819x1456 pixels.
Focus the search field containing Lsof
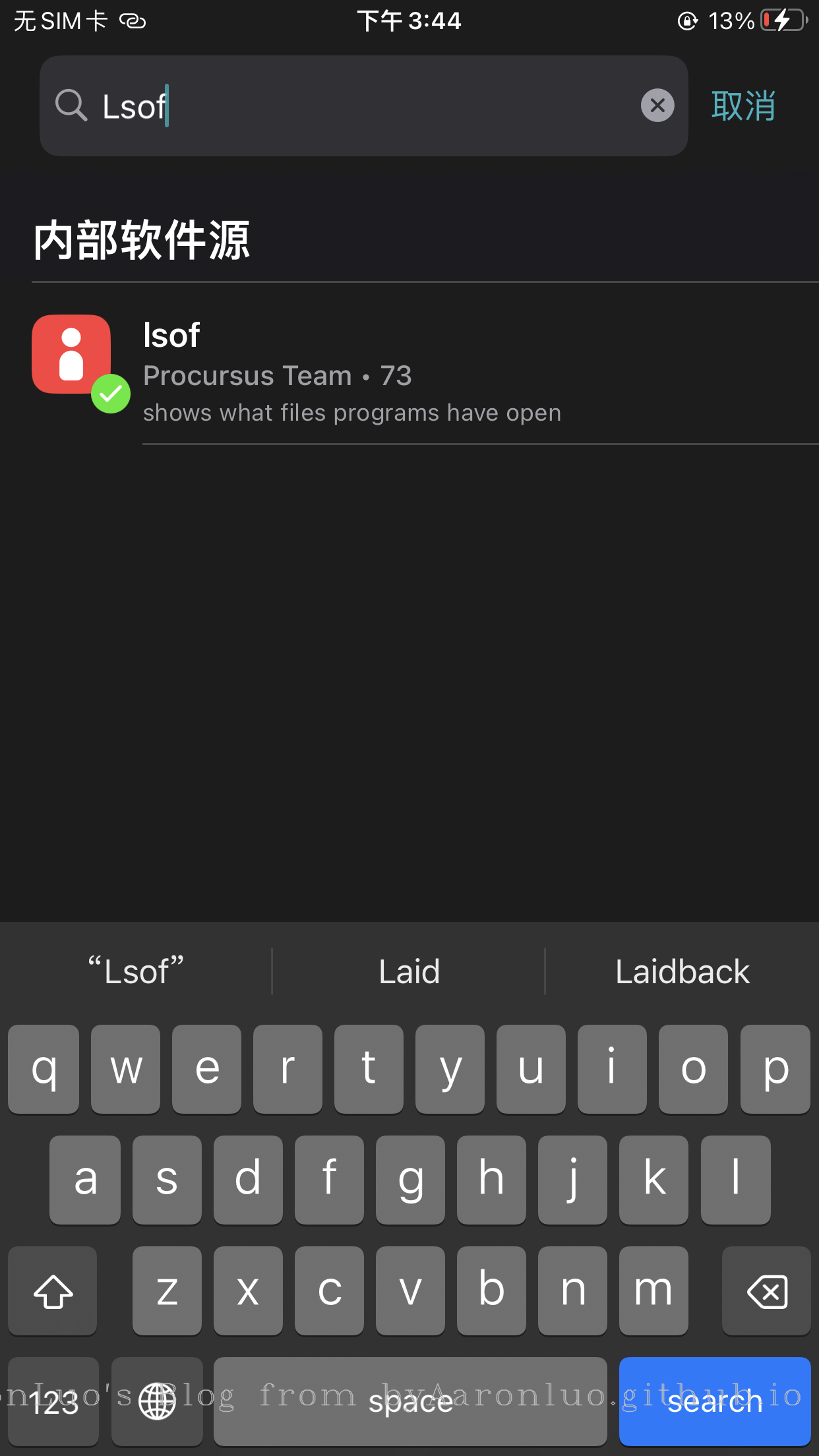point(363,106)
